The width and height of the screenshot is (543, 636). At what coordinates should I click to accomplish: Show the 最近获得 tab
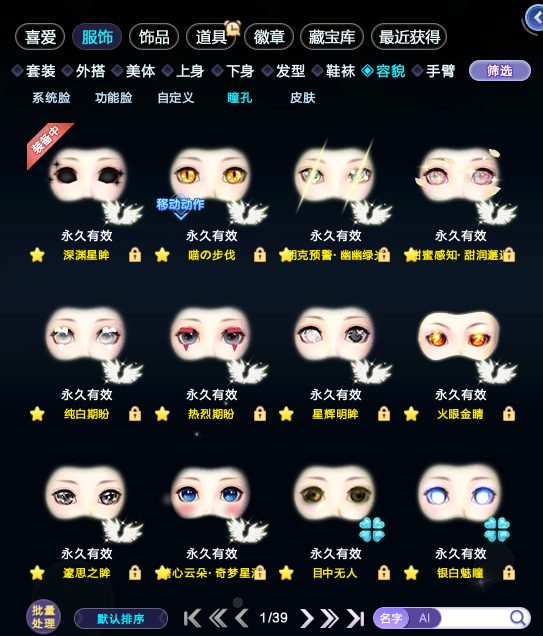[x=409, y=37]
